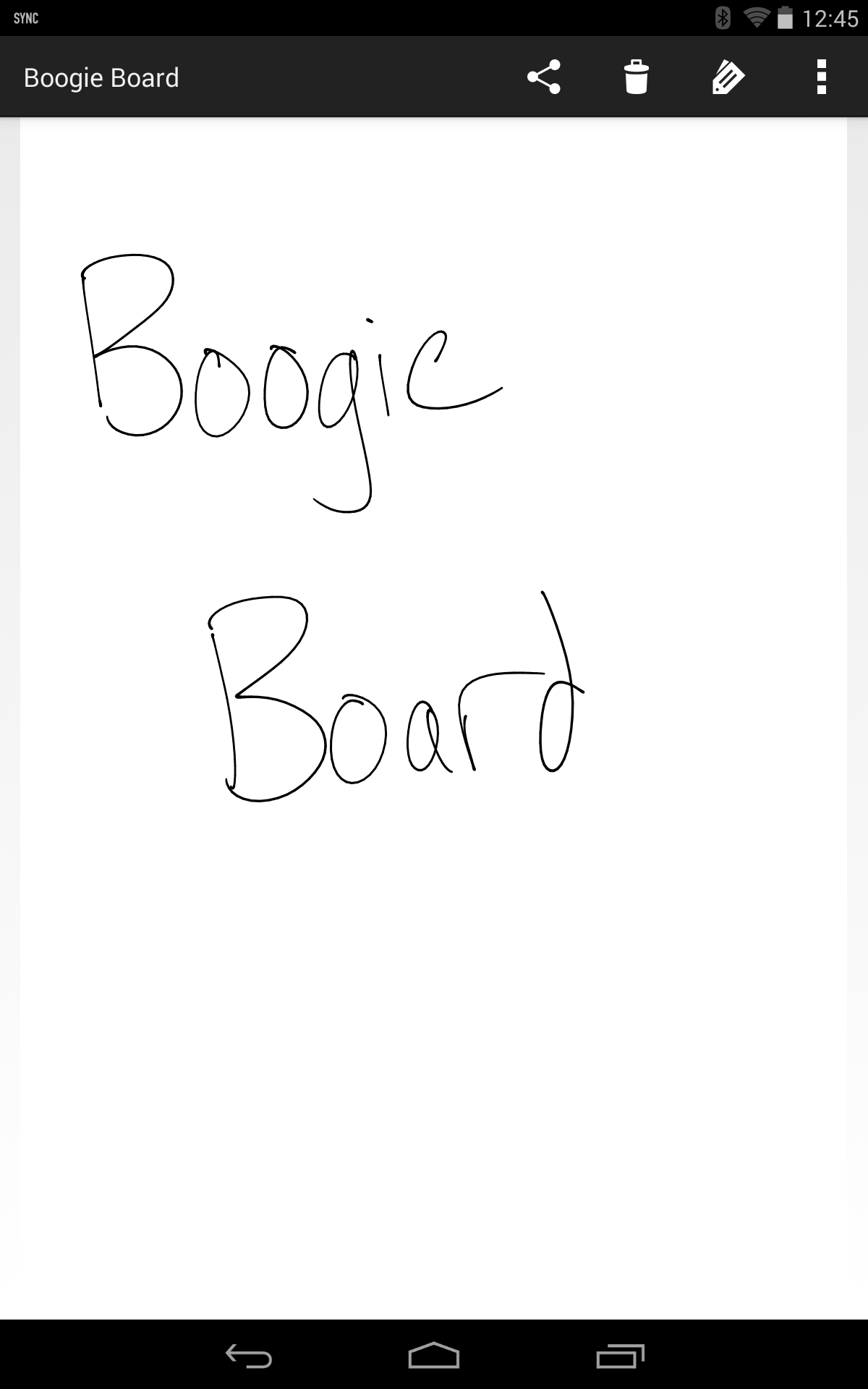Viewport: 868px width, 1389px height.
Task: Tap the battery indicator
Action: (785, 17)
